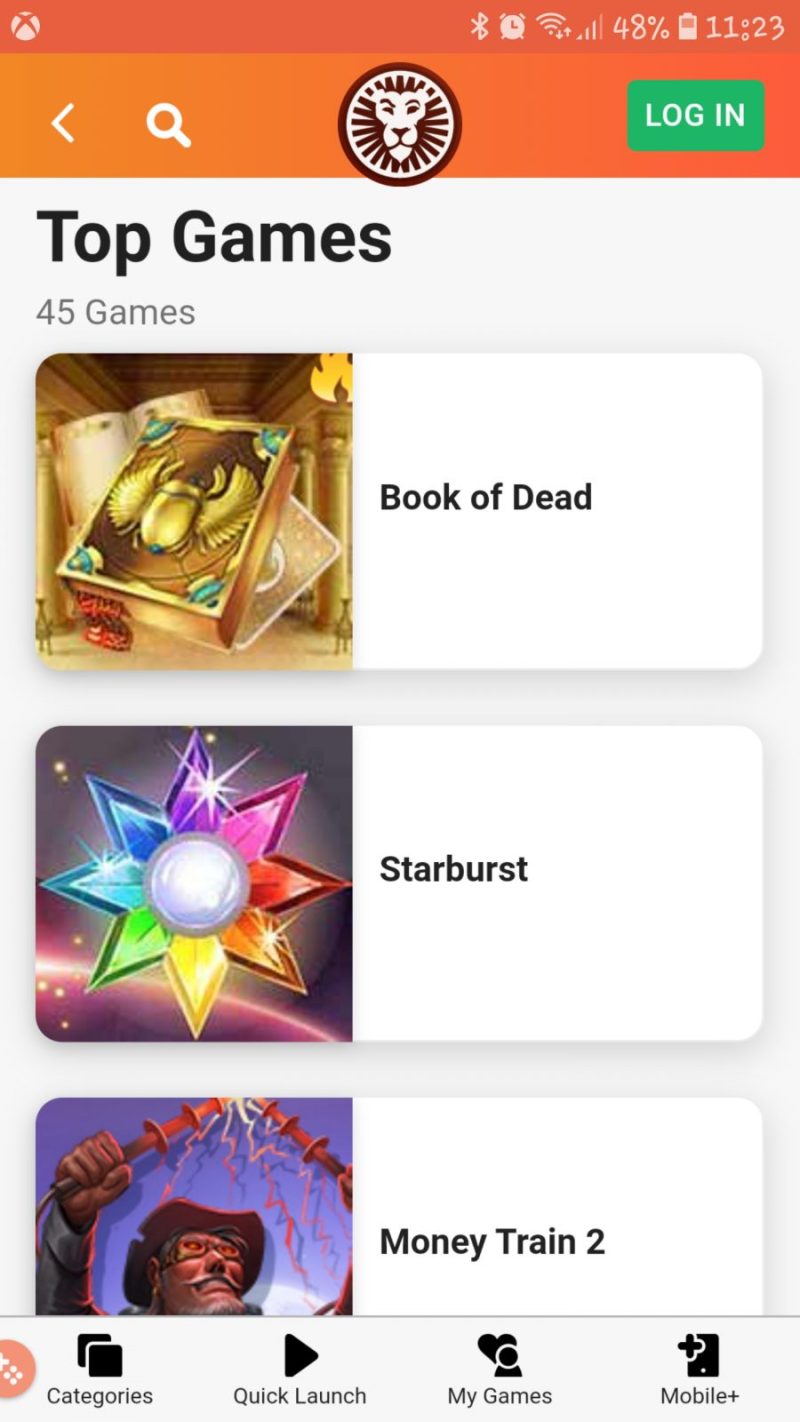Tap the orange floating dice button
800x1422 pixels.
pyautogui.click(x=12, y=1368)
